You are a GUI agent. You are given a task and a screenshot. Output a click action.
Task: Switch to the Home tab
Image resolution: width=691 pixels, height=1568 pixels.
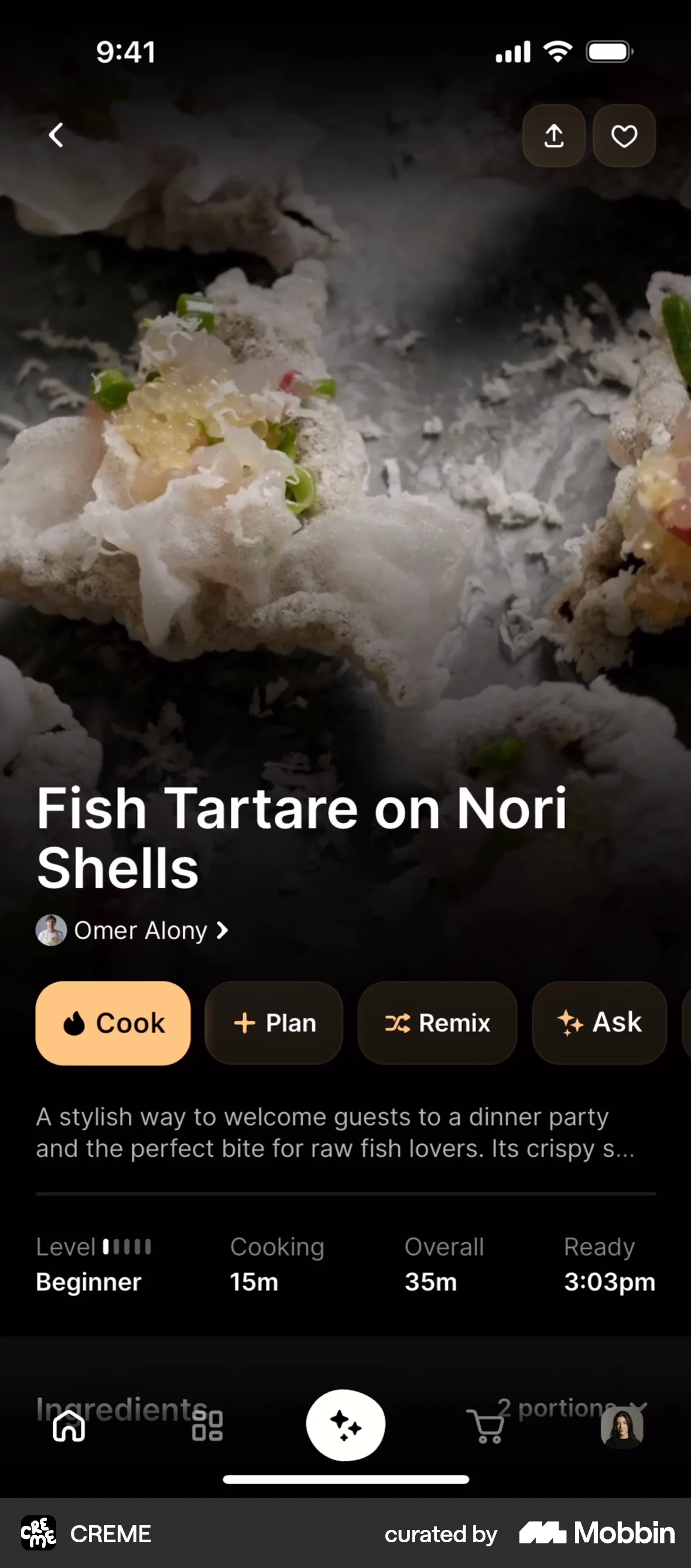69,1426
